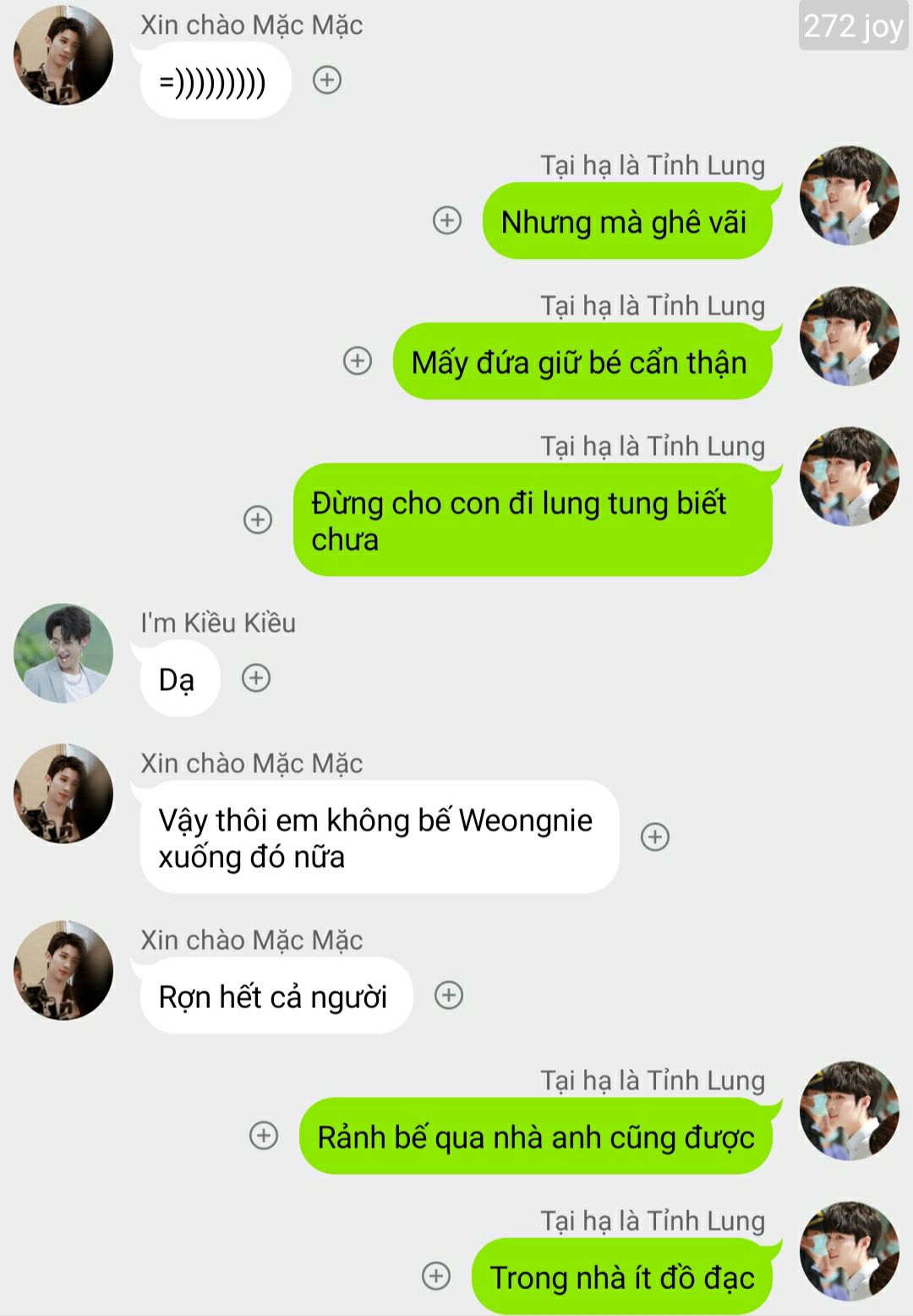Open Tại hạ là Tỉnh Lung's avatar beside "Nhưng mà ghê vãi"

click(x=849, y=195)
